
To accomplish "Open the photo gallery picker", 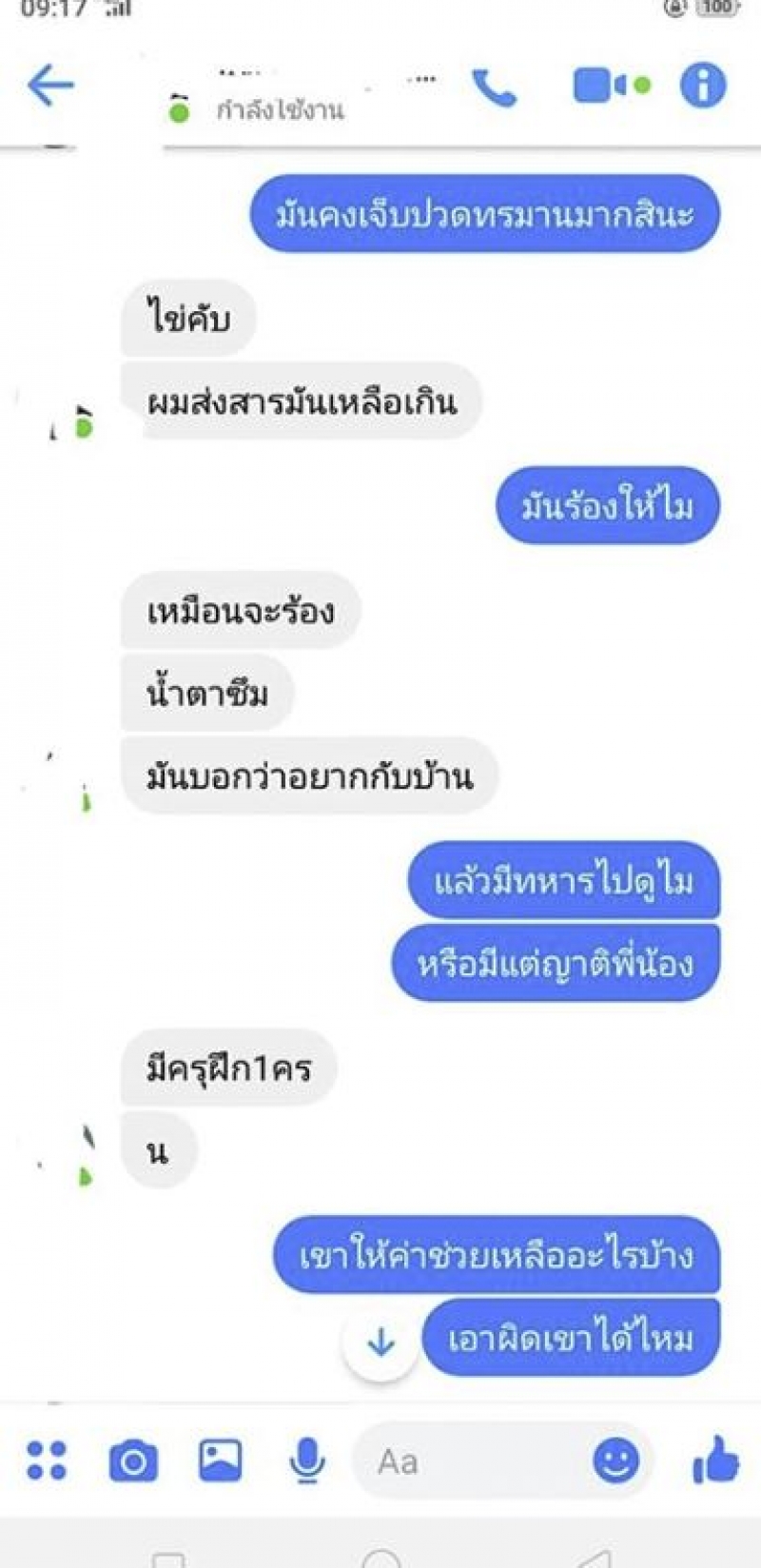I will point(220,1460).
